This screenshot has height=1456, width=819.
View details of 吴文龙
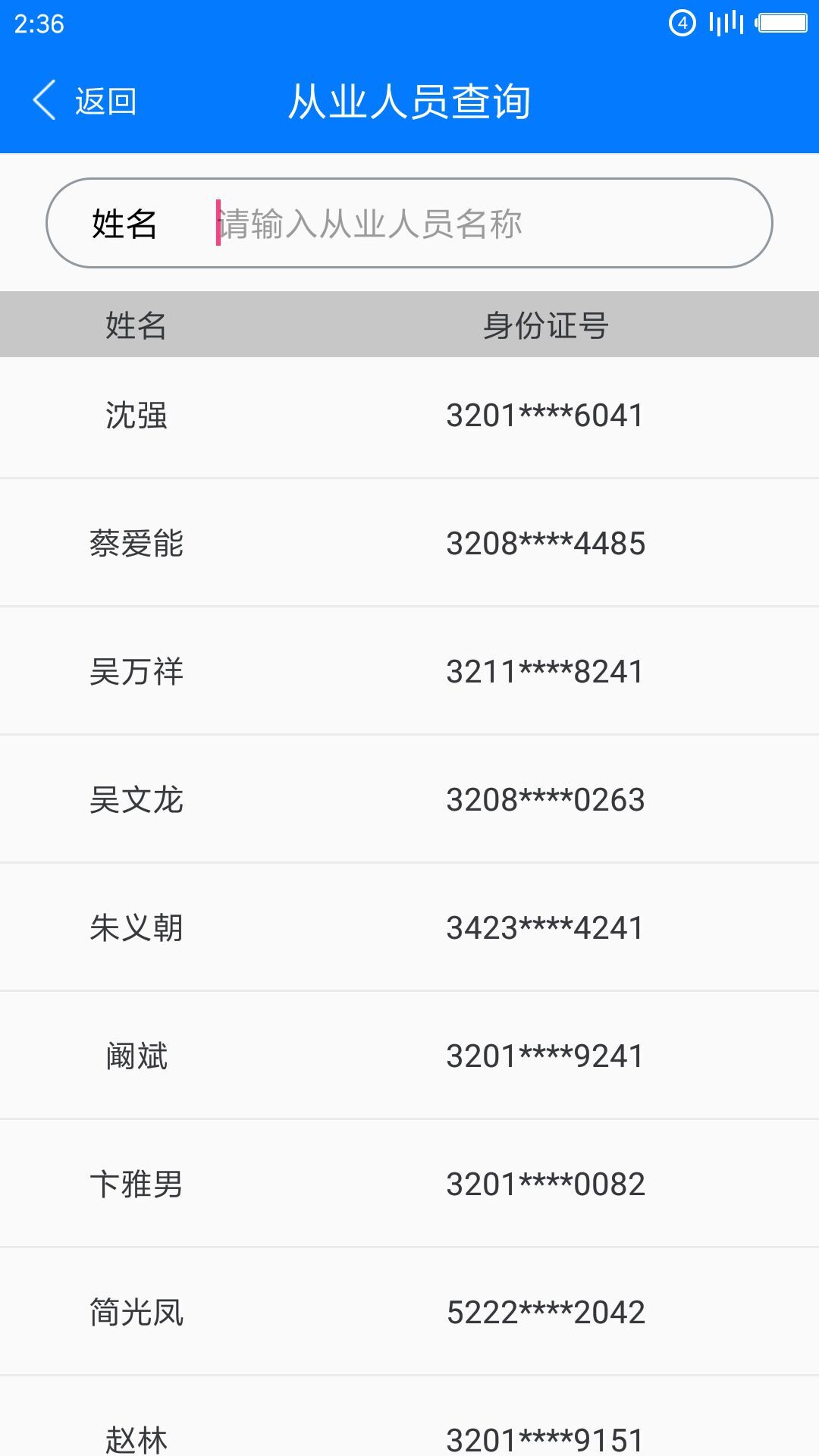click(409, 799)
